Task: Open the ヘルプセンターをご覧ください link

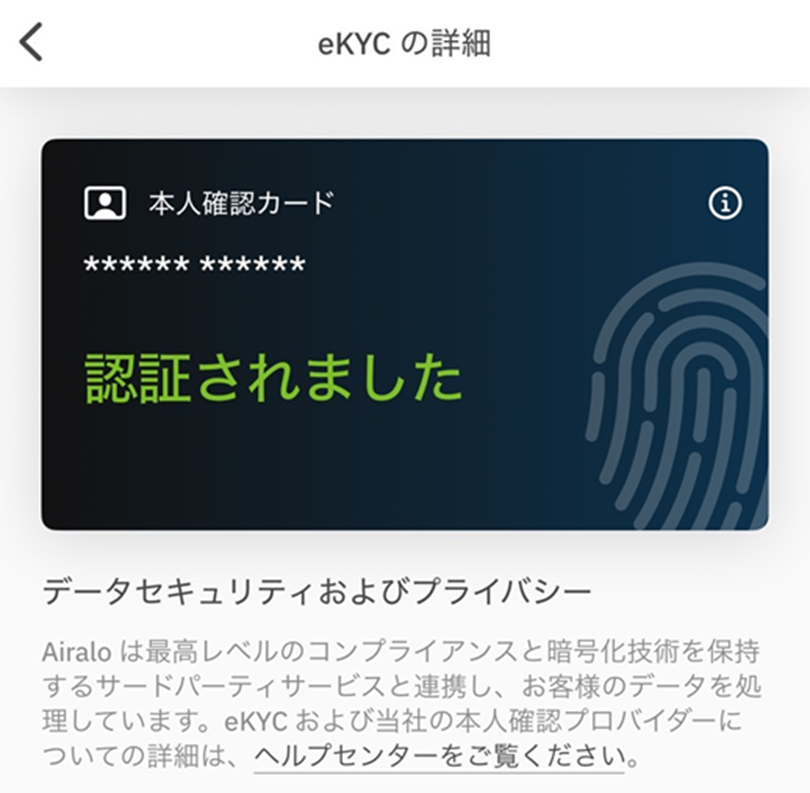Action: click(439, 754)
